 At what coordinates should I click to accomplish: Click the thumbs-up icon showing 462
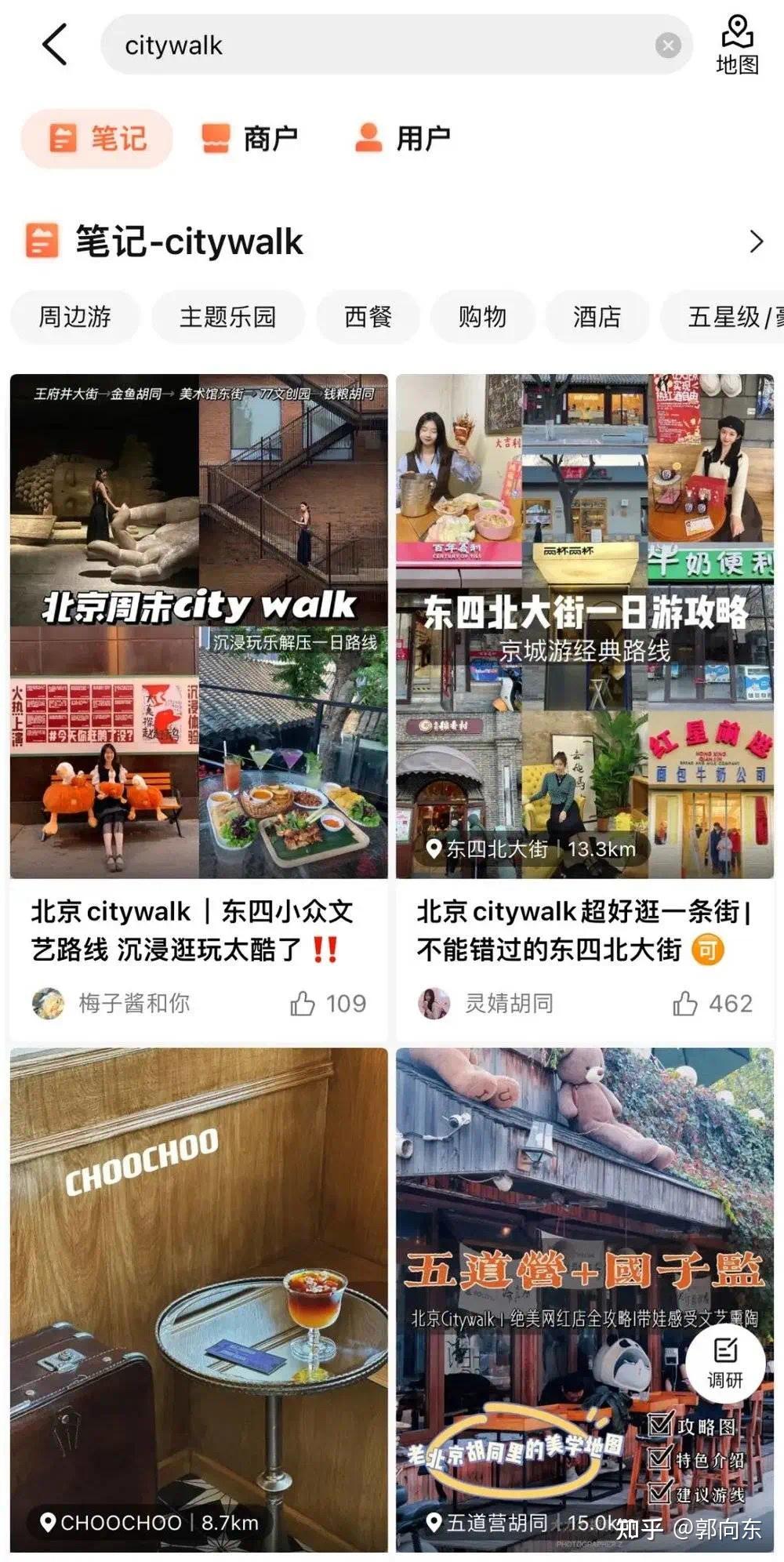point(686,1002)
